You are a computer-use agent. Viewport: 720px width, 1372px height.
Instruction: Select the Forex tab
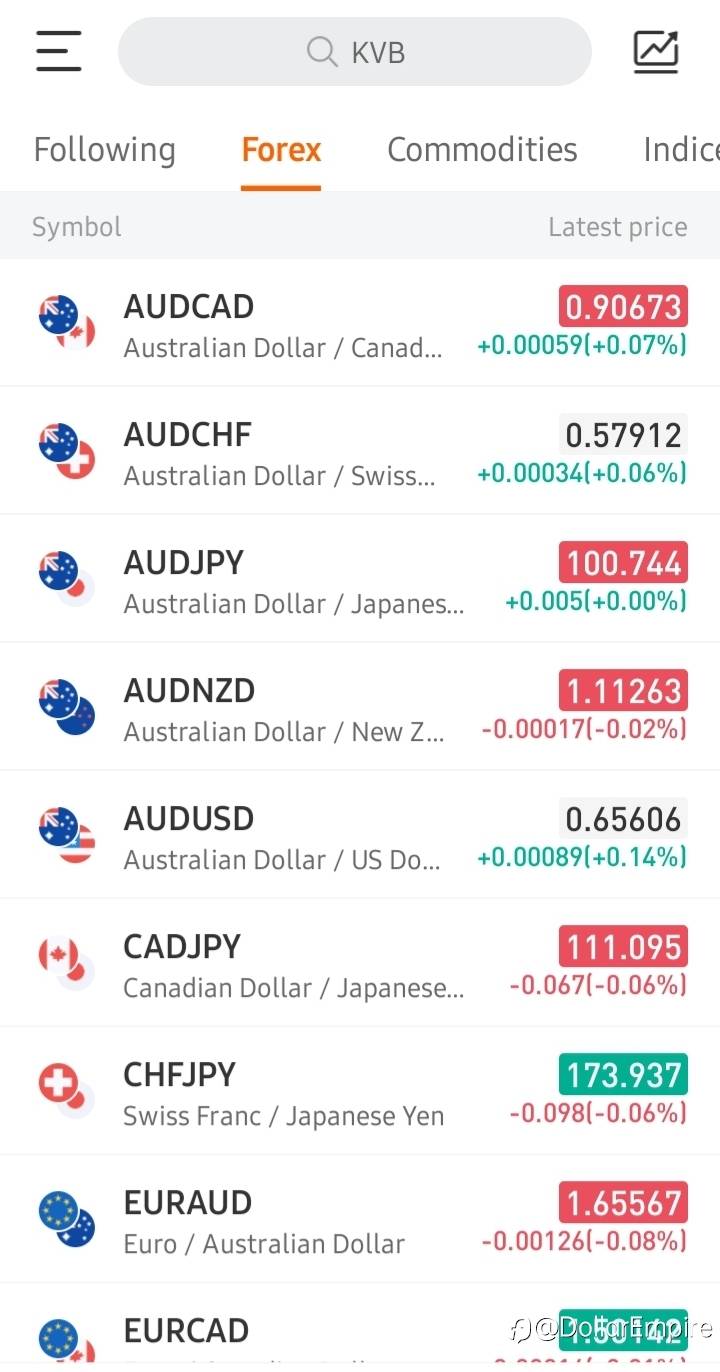click(x=281, y=150)
